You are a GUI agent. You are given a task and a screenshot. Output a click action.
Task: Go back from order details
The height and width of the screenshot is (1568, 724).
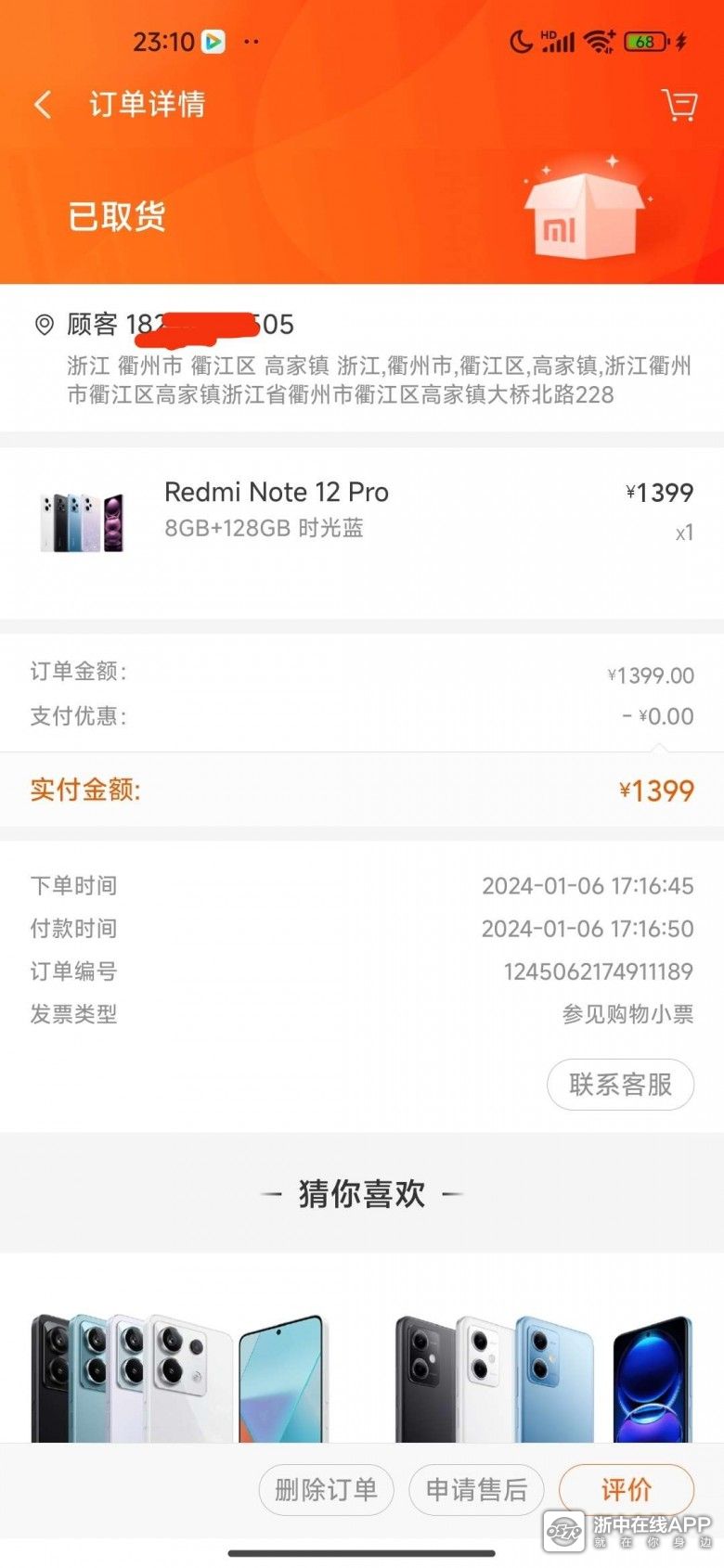pos(43,104)
